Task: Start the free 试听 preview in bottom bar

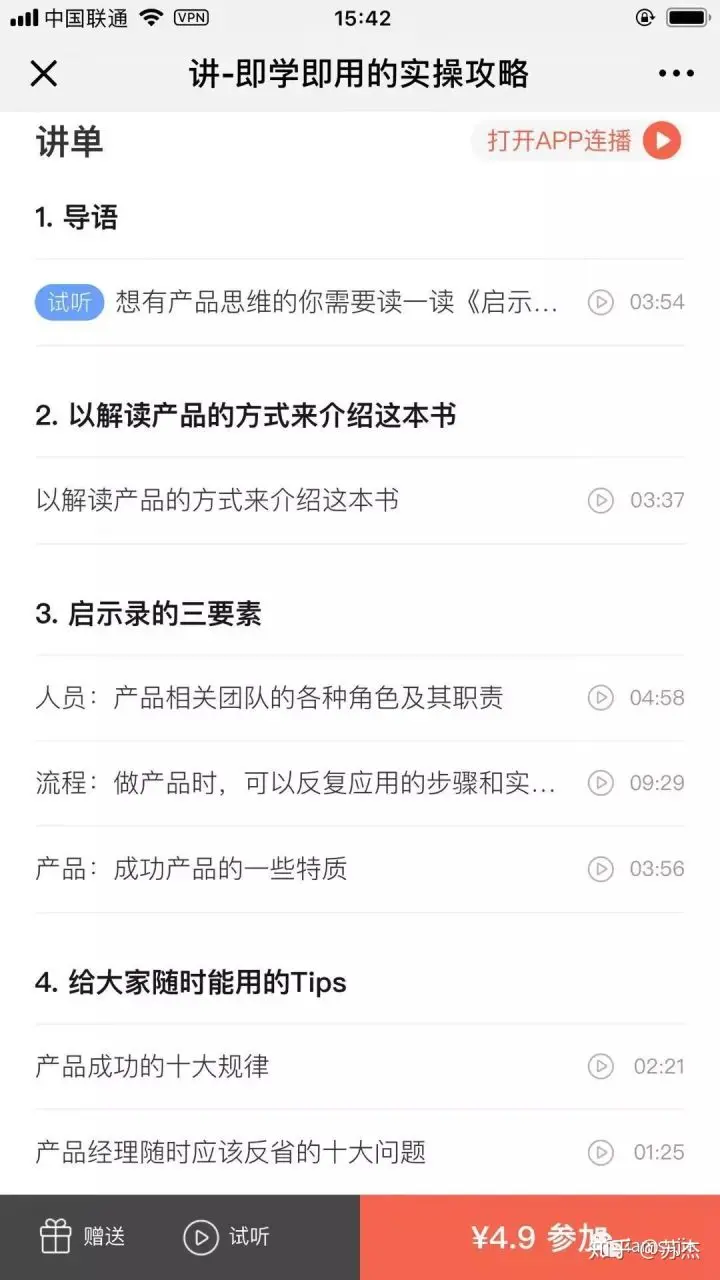Action: 227,1237
